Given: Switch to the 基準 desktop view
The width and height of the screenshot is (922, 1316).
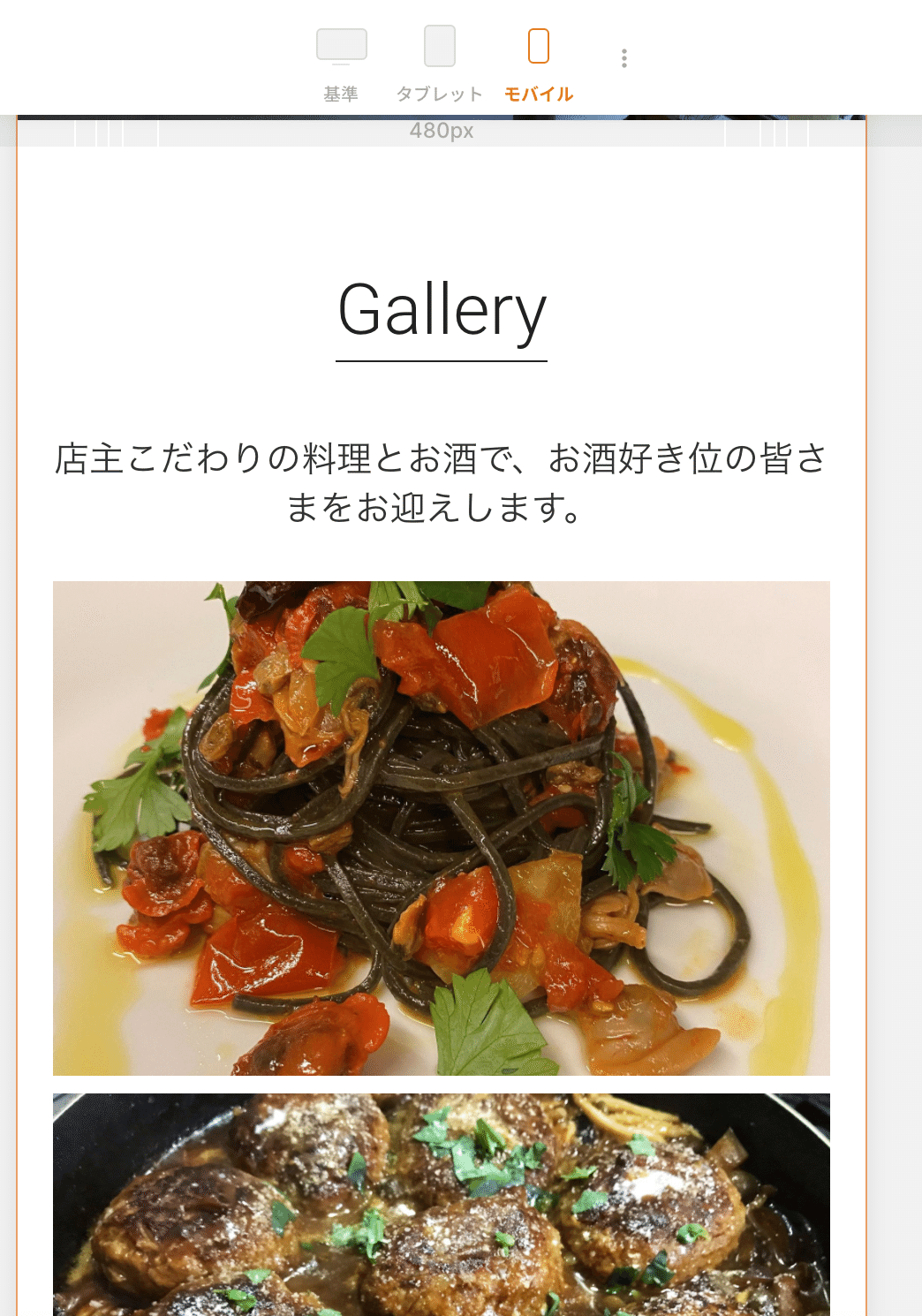Looking at the screenshot, I should click(341, 64).
